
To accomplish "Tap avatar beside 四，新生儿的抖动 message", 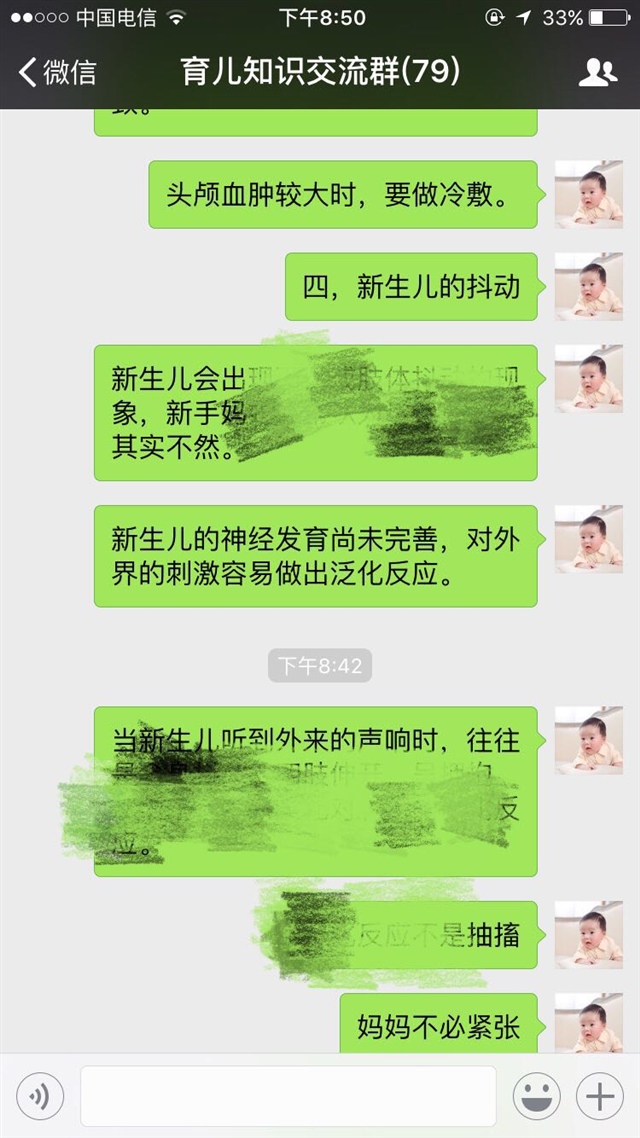I will (589, 286).
